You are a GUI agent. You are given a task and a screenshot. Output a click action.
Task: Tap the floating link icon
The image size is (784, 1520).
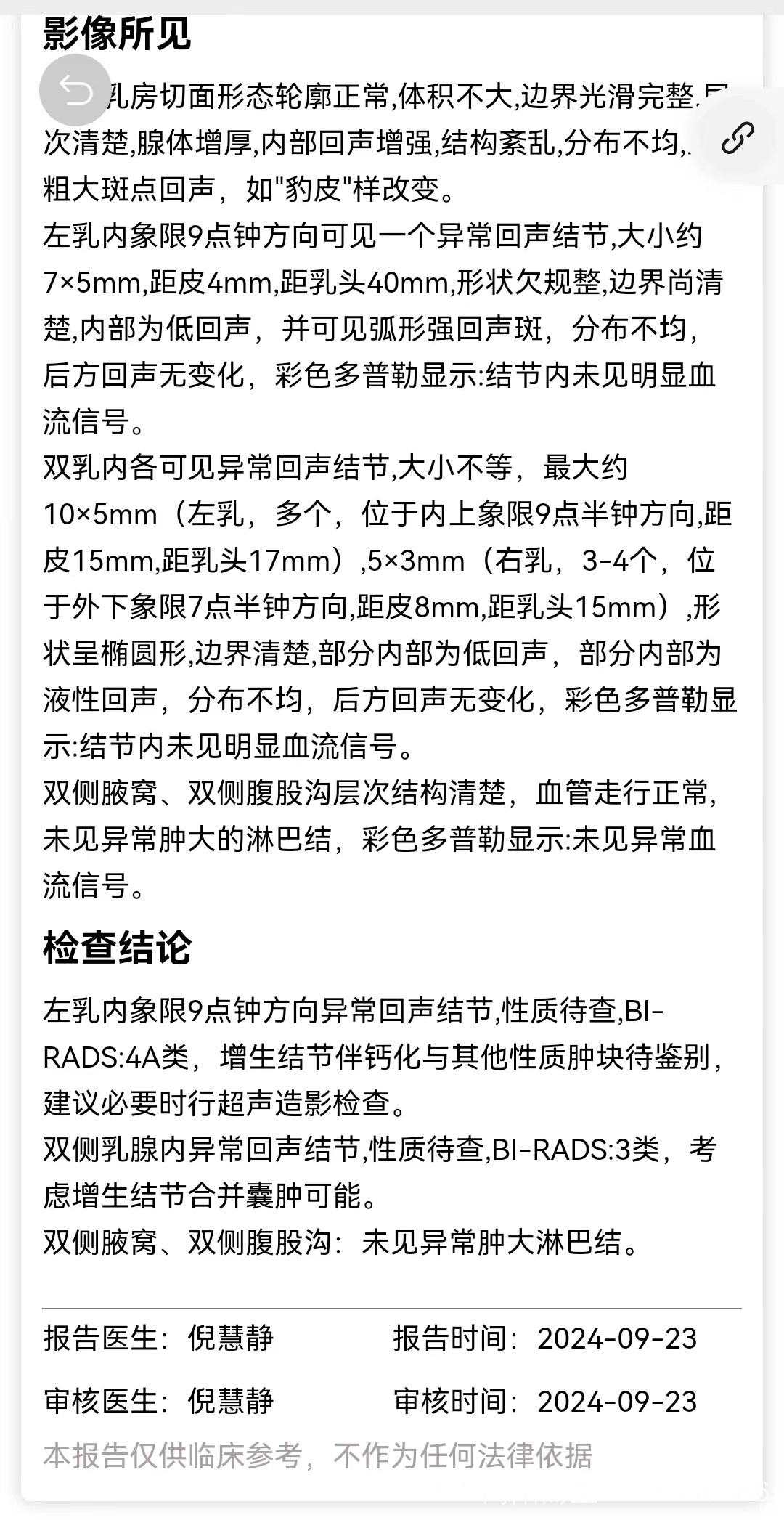click(738, 137)
